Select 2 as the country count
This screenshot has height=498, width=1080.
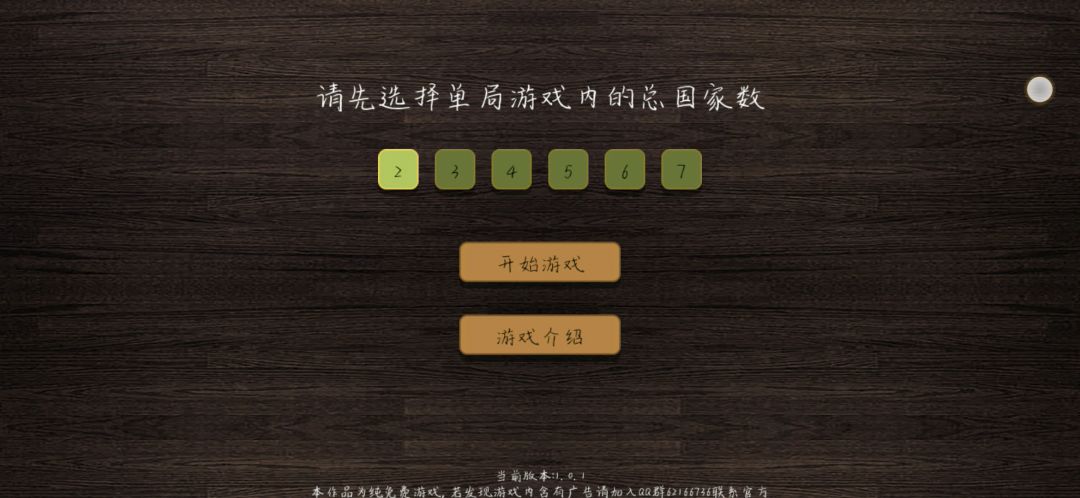point(398,169)
